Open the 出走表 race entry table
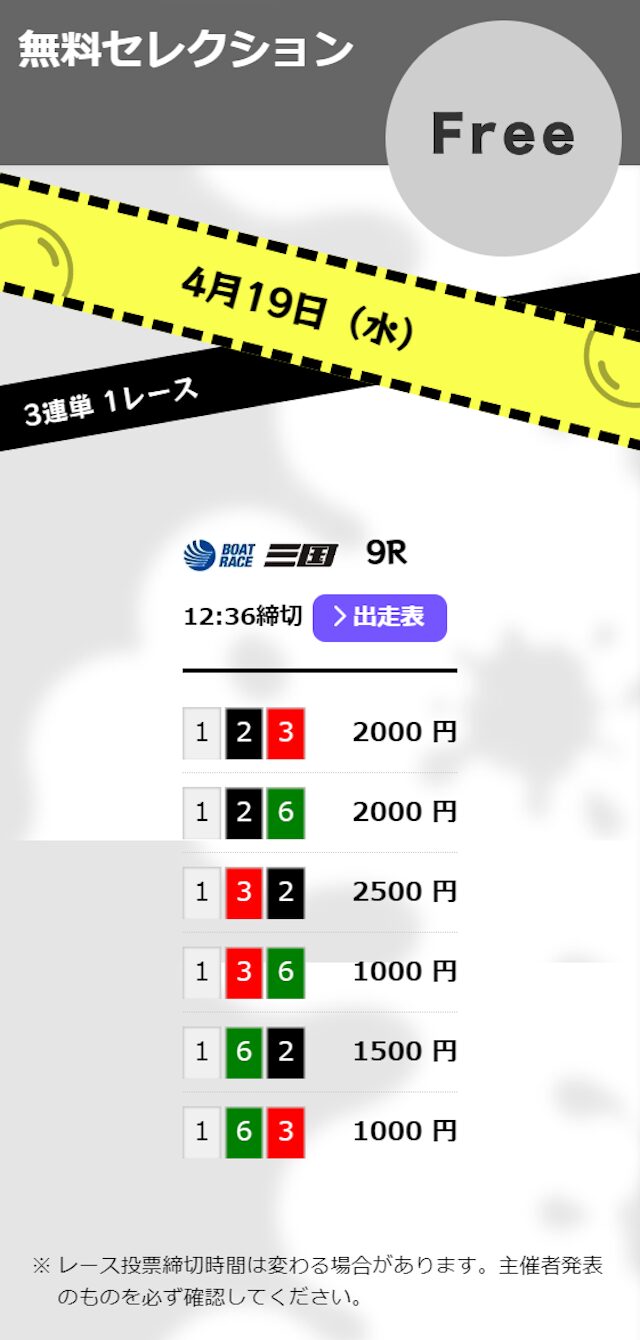 380,617
